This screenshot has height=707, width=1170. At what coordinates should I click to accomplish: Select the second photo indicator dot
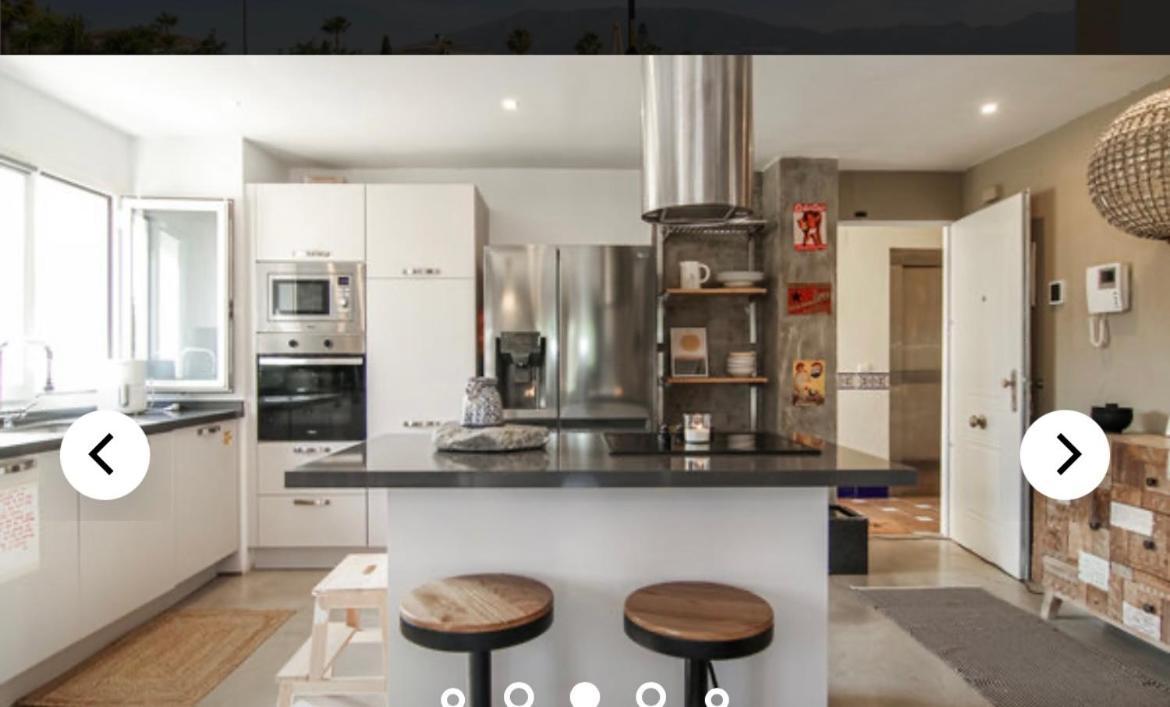tap(518, 695)
